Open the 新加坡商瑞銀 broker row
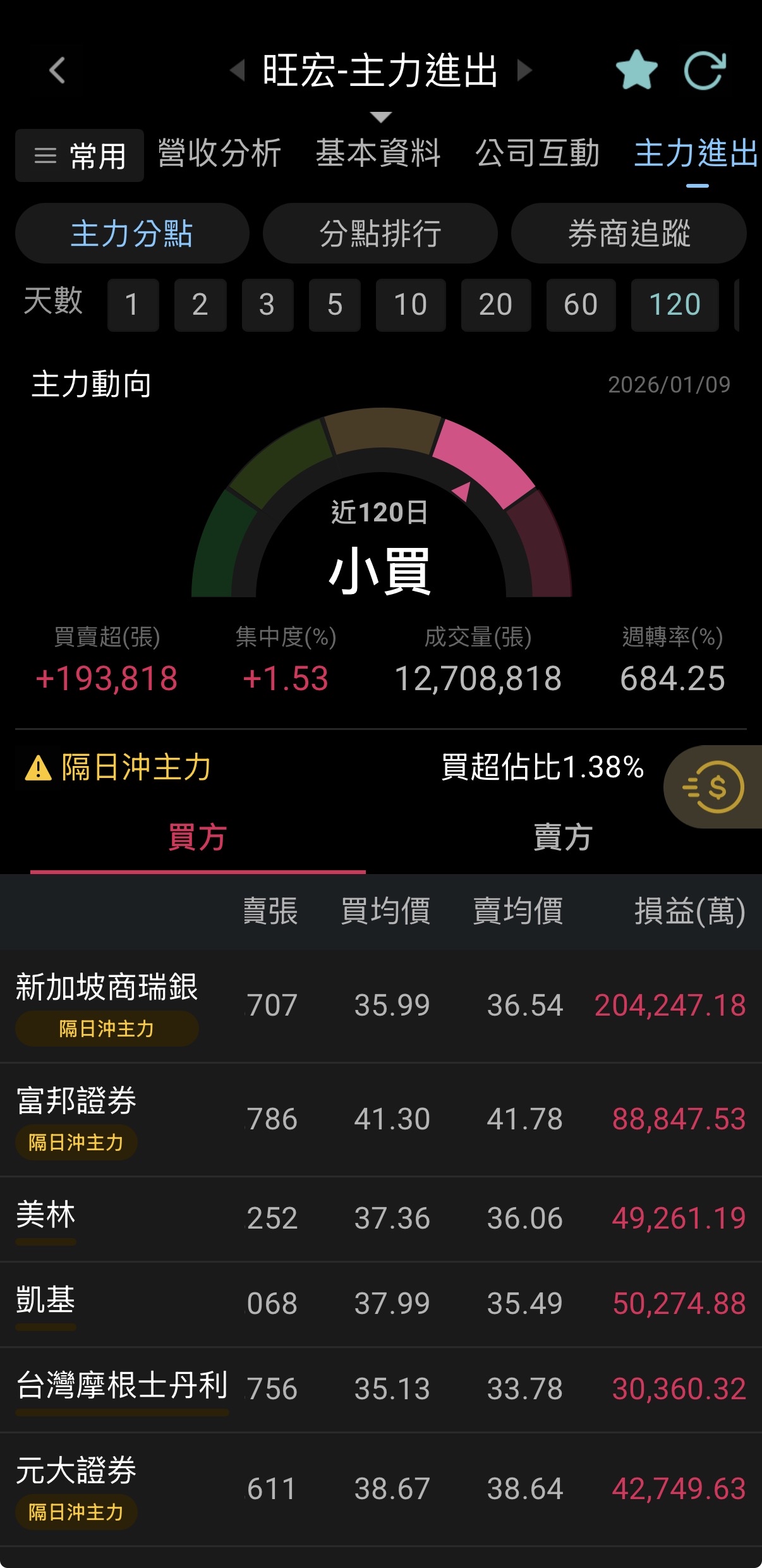The width and height of the screenshot is (762, 1568). [x=381, y=1006]
